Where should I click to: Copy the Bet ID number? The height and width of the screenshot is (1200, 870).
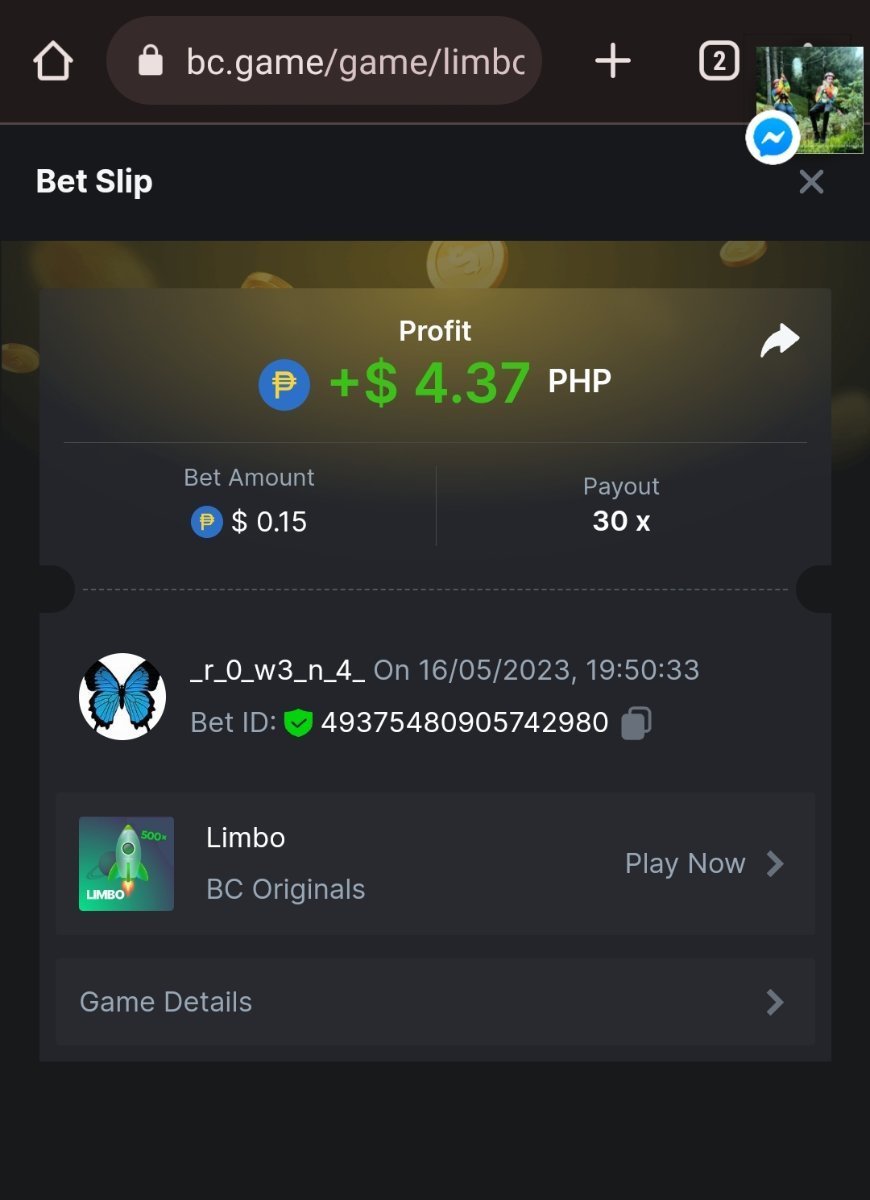[x=636, y=723]
